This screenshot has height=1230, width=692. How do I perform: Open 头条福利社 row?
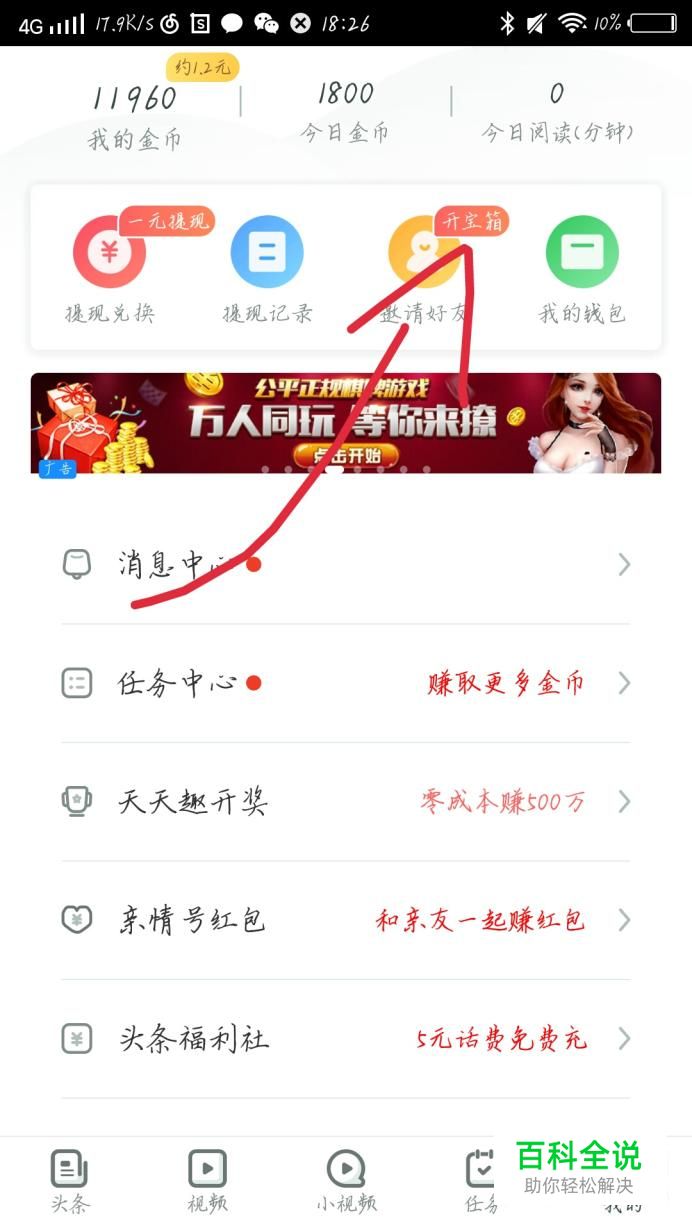tap(346, 1039)
